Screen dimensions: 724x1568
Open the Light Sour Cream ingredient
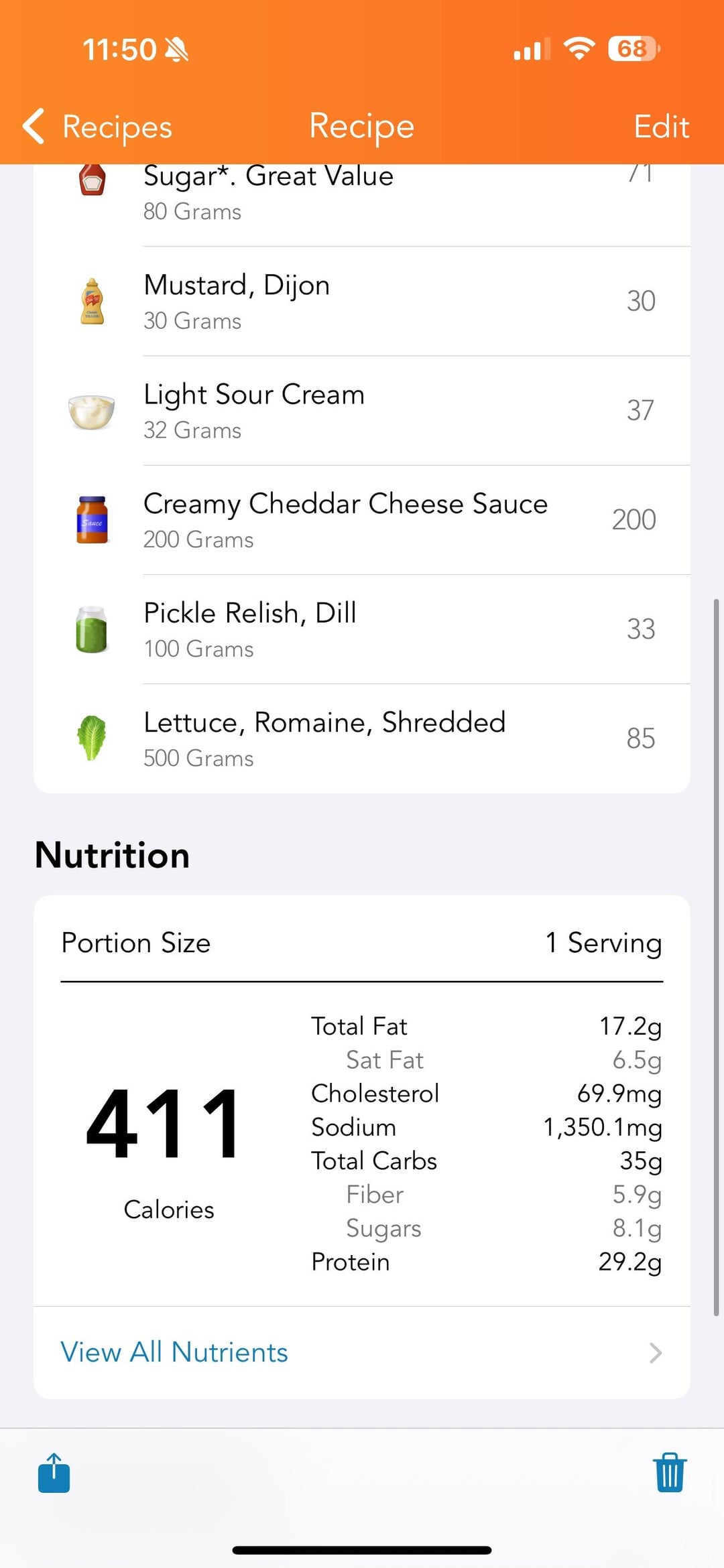[362, 411]
